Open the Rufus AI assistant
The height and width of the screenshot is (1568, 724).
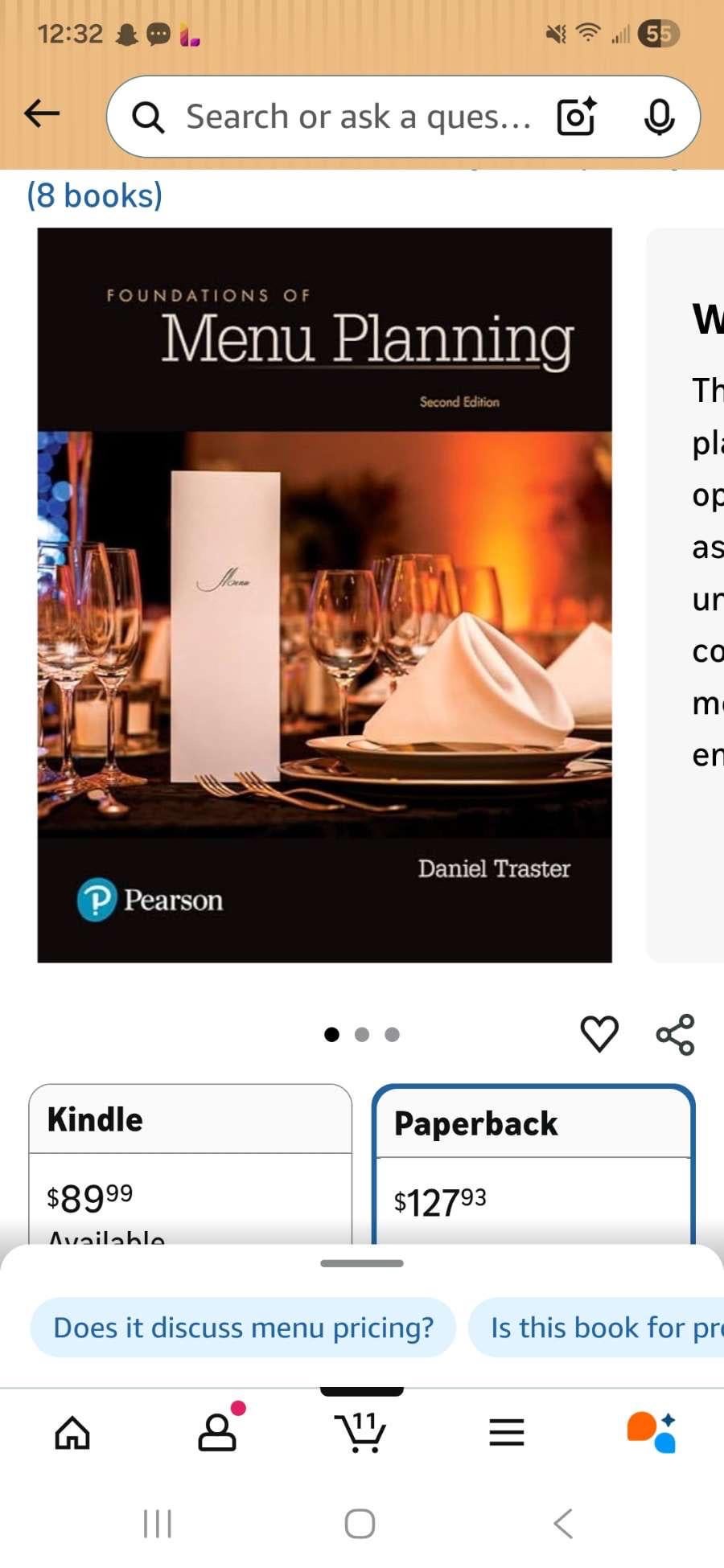click(x=651, y=1432)
